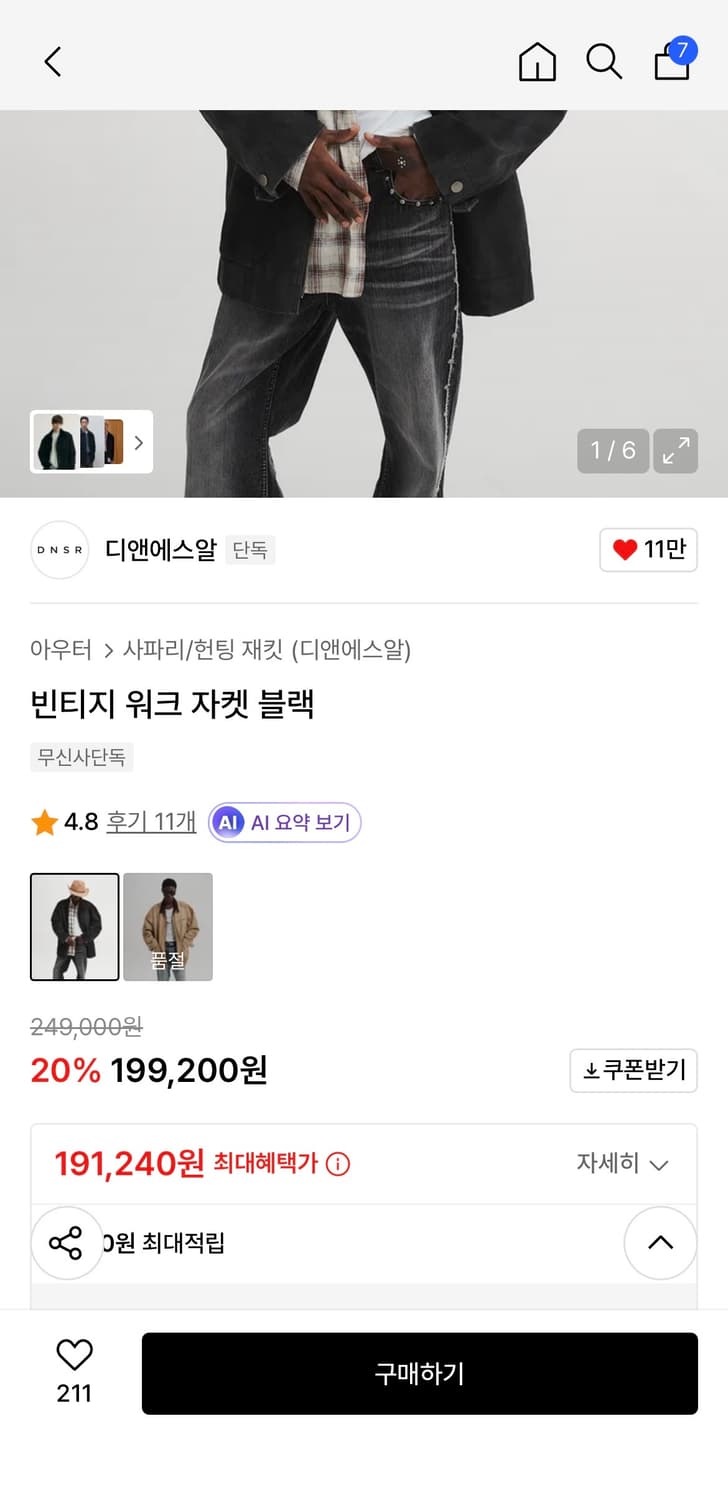Open the shopping cart with 7 items
The height and width of the screenshot is (1500, 728).
(672, 62)
